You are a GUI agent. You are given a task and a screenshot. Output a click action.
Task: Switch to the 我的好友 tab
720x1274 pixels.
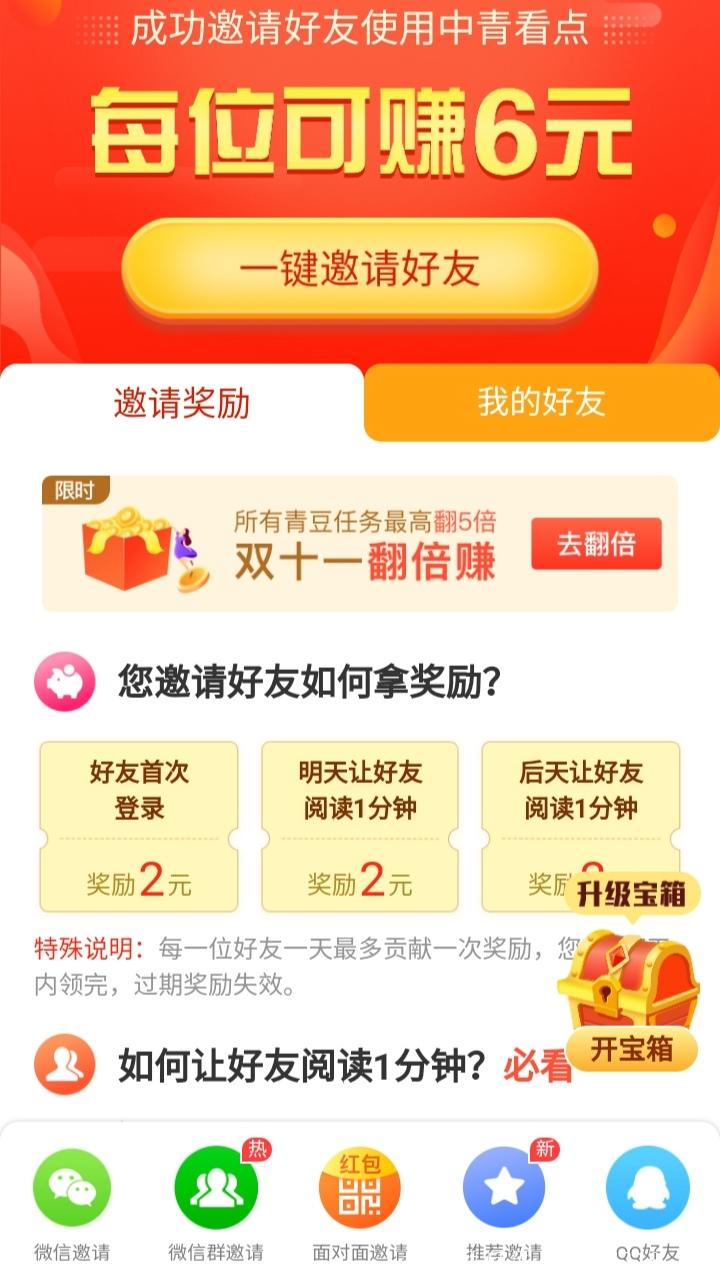tap(541, 403)
